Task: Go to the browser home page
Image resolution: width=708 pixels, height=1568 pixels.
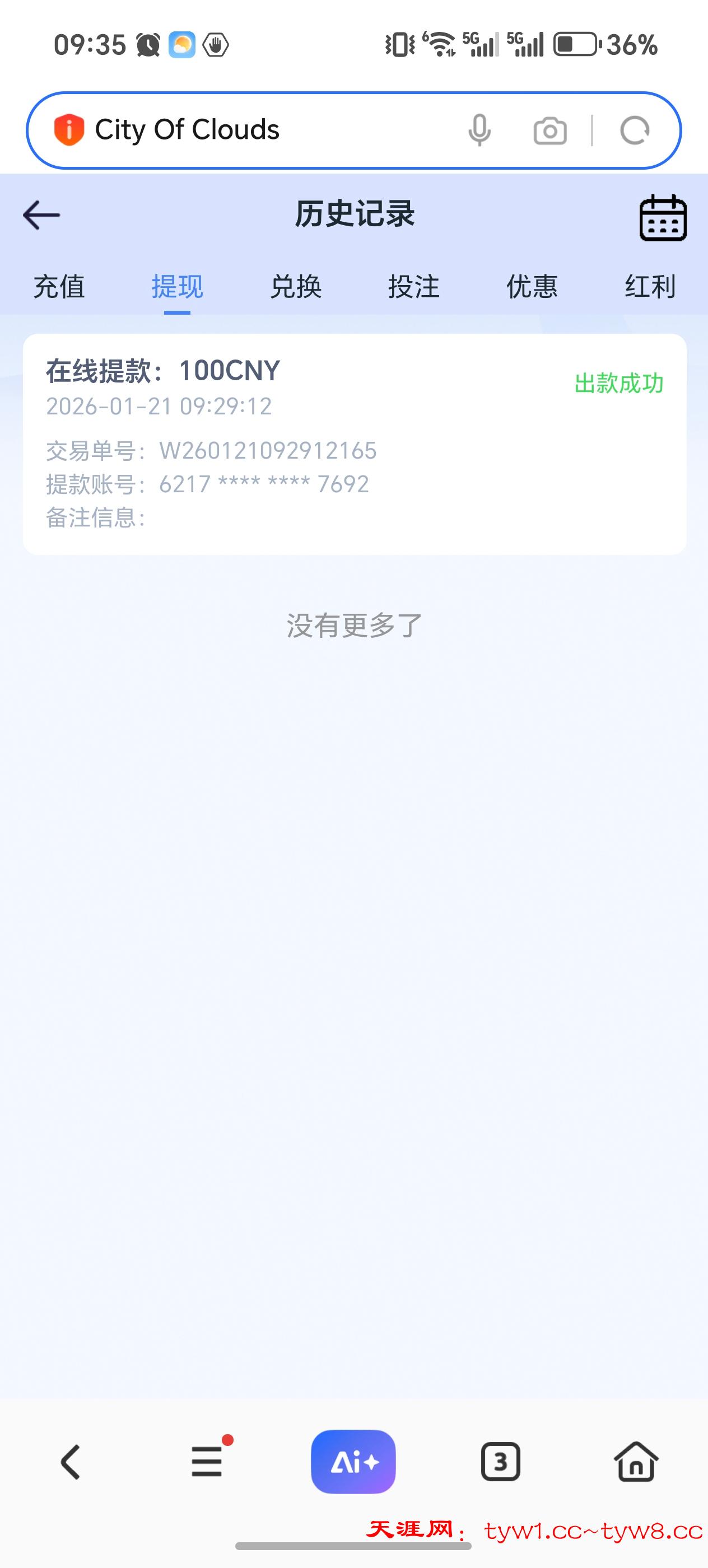Action: pos(636,1462)
